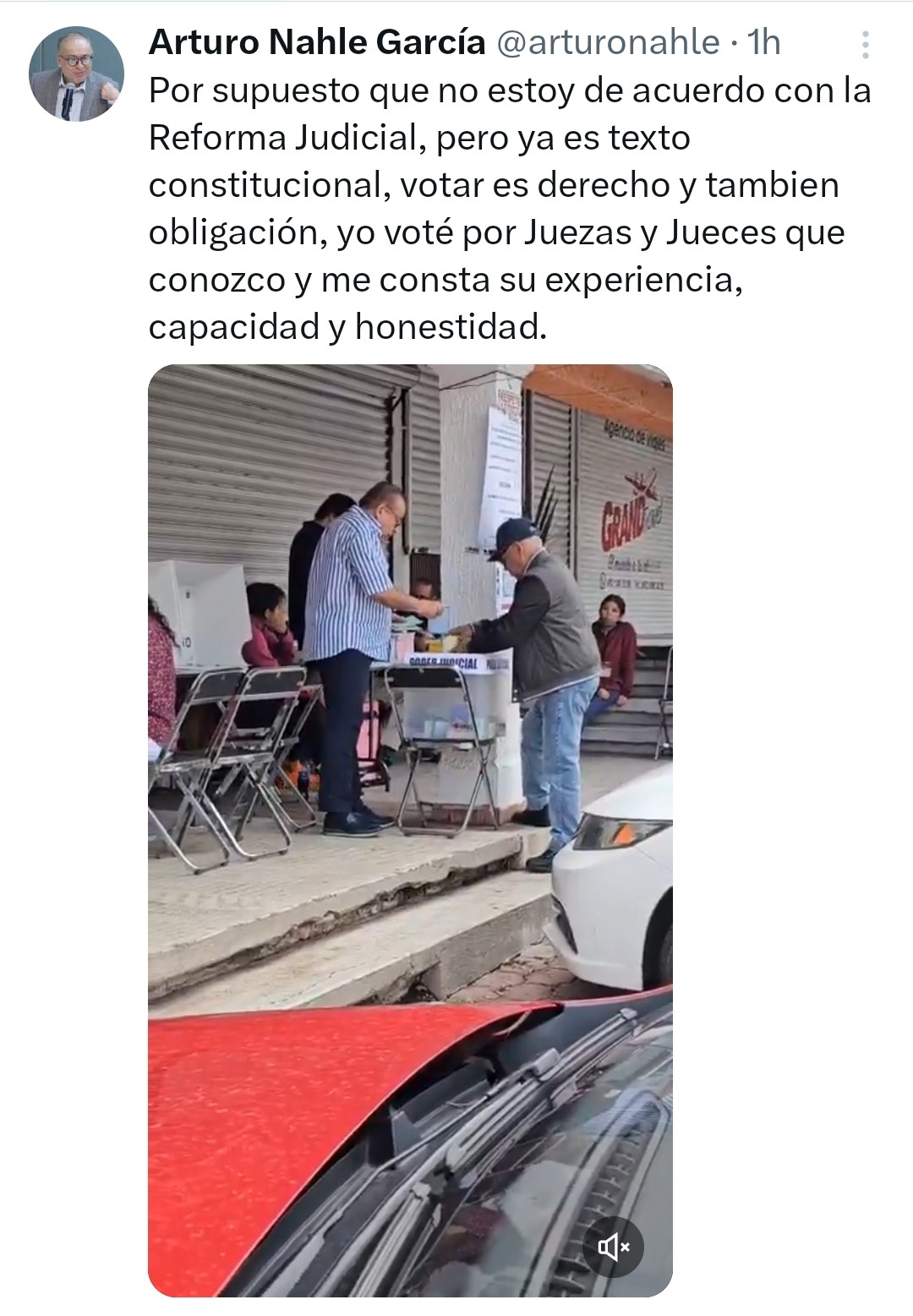This screenshot has width=913, height=1316.
Task: Open the tweet's overflow menu
Action: click(865, 44)
